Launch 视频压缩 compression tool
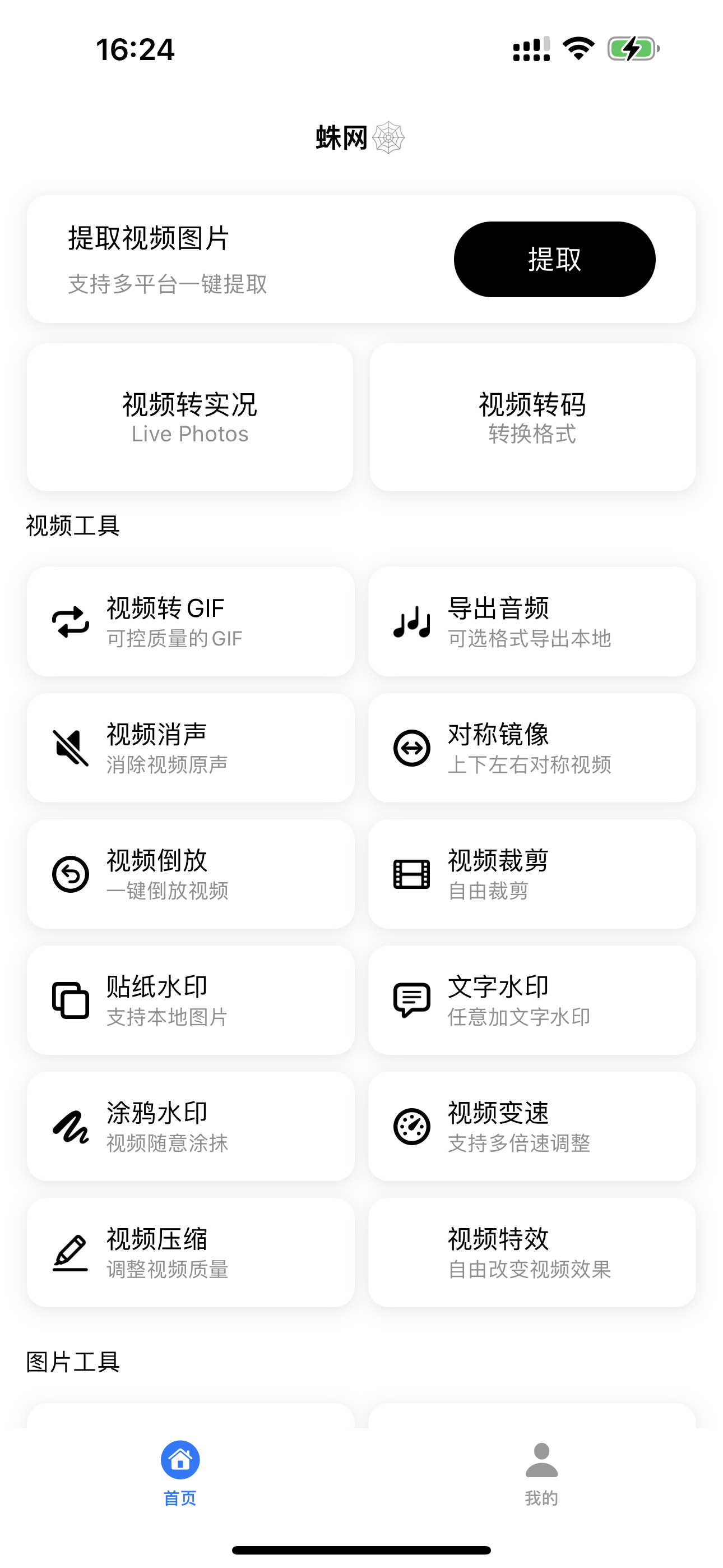The width and height of the screenshot is (723, 1568). [190, 1253]
